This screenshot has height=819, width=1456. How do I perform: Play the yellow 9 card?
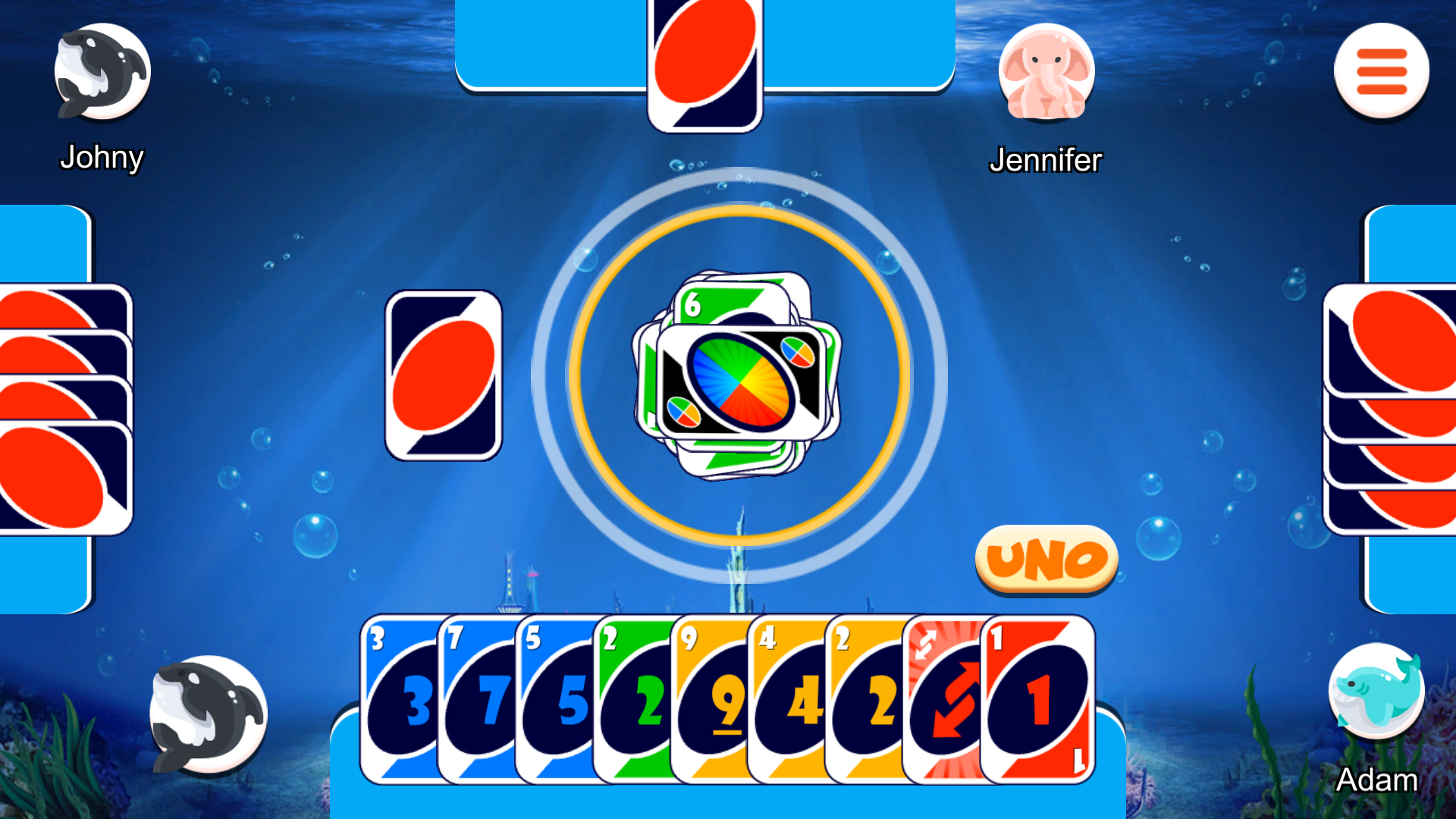point(708,698)
